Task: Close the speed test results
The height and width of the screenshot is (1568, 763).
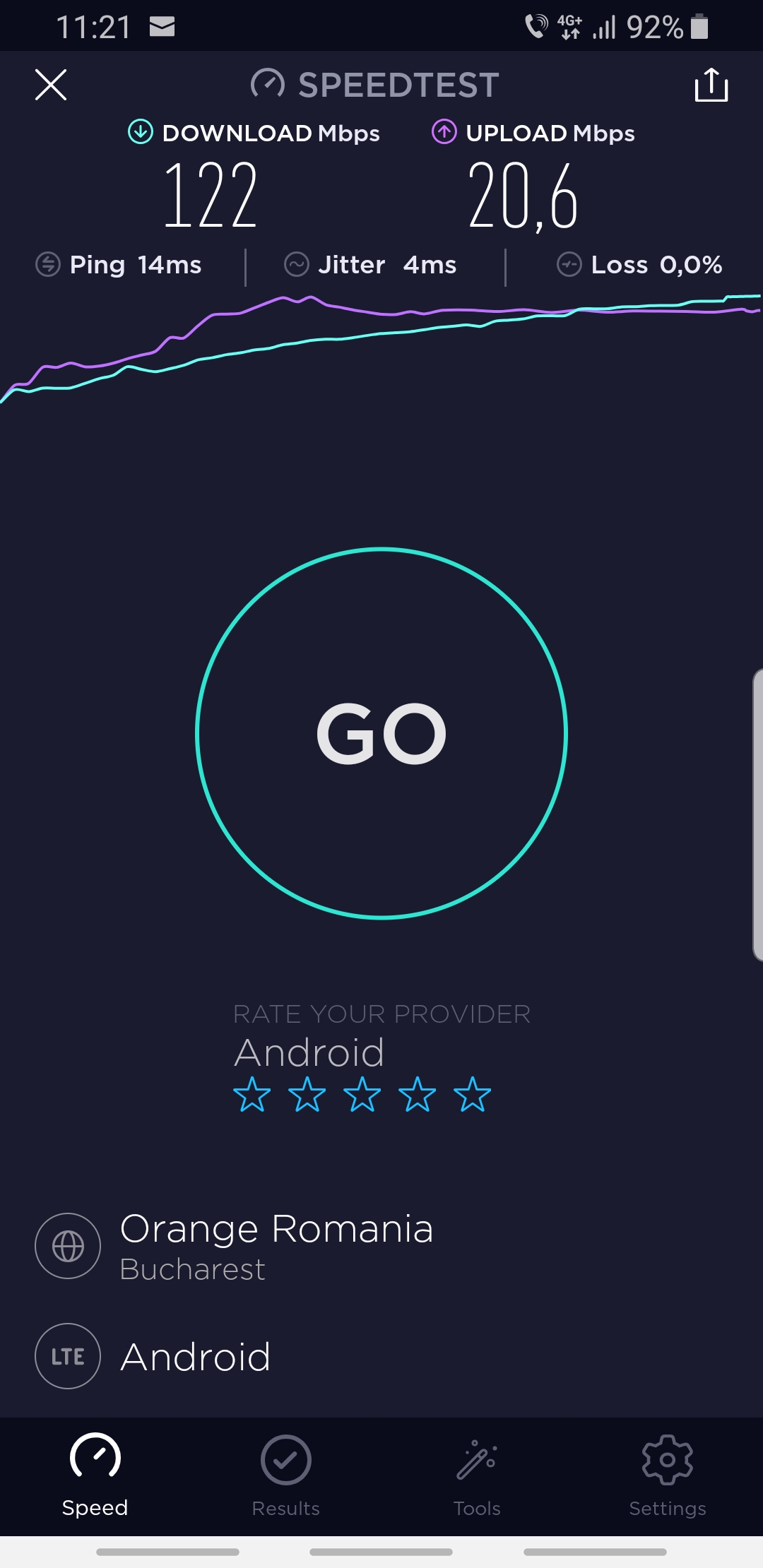Action: (x=51, y=85)
